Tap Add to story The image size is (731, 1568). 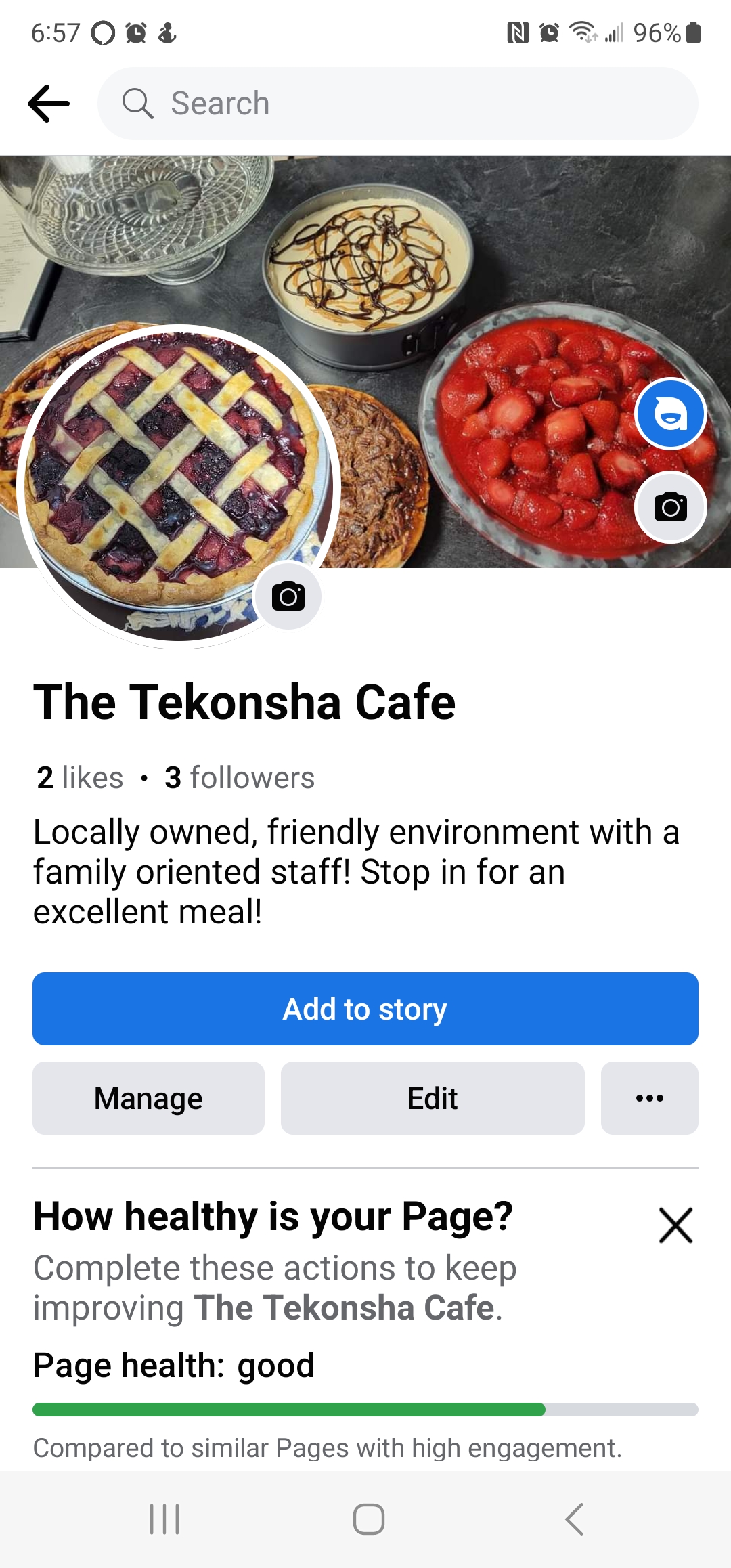(365, 1009)
